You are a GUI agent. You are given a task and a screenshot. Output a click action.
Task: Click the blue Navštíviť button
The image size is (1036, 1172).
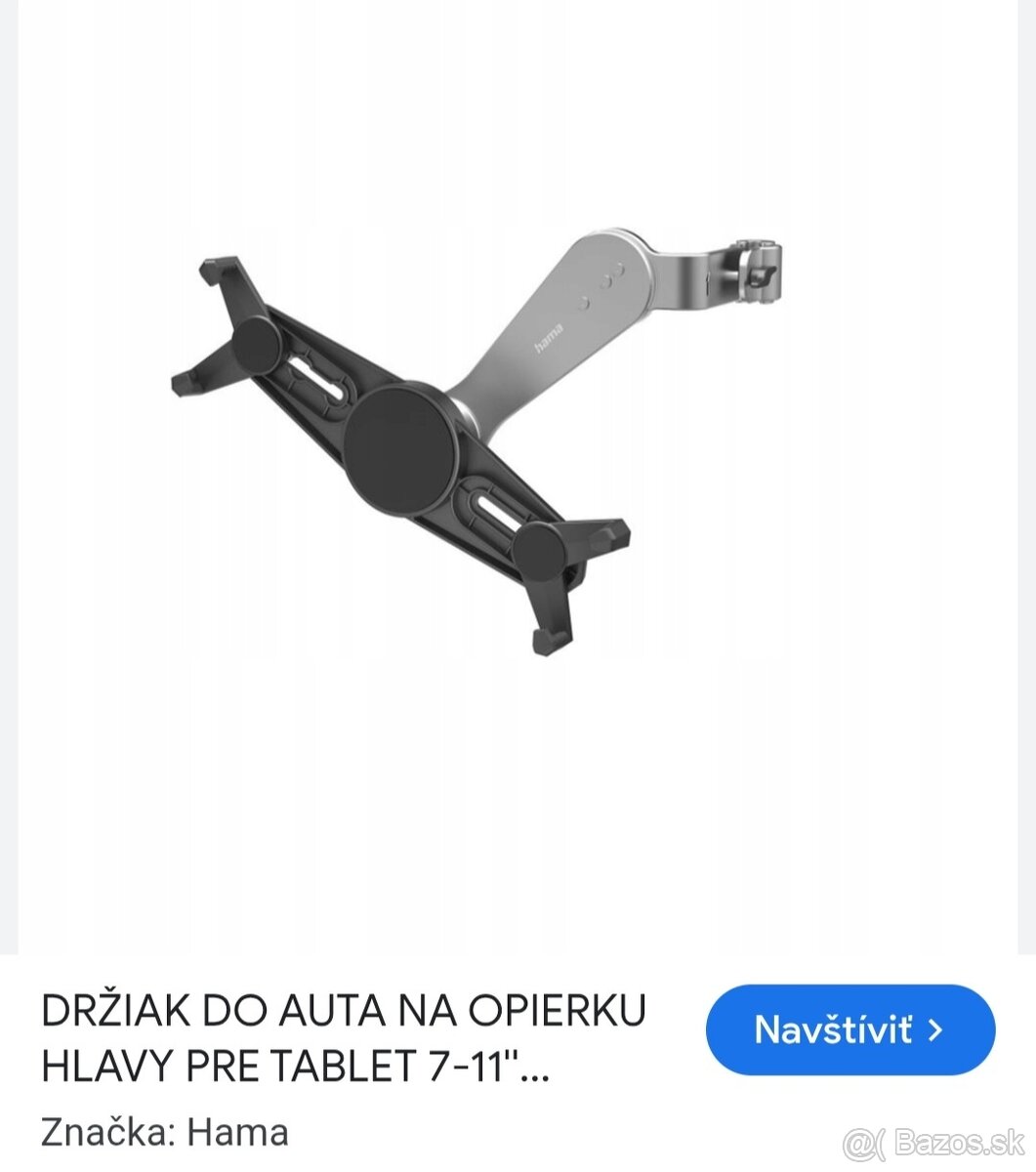click(849, 1028)
